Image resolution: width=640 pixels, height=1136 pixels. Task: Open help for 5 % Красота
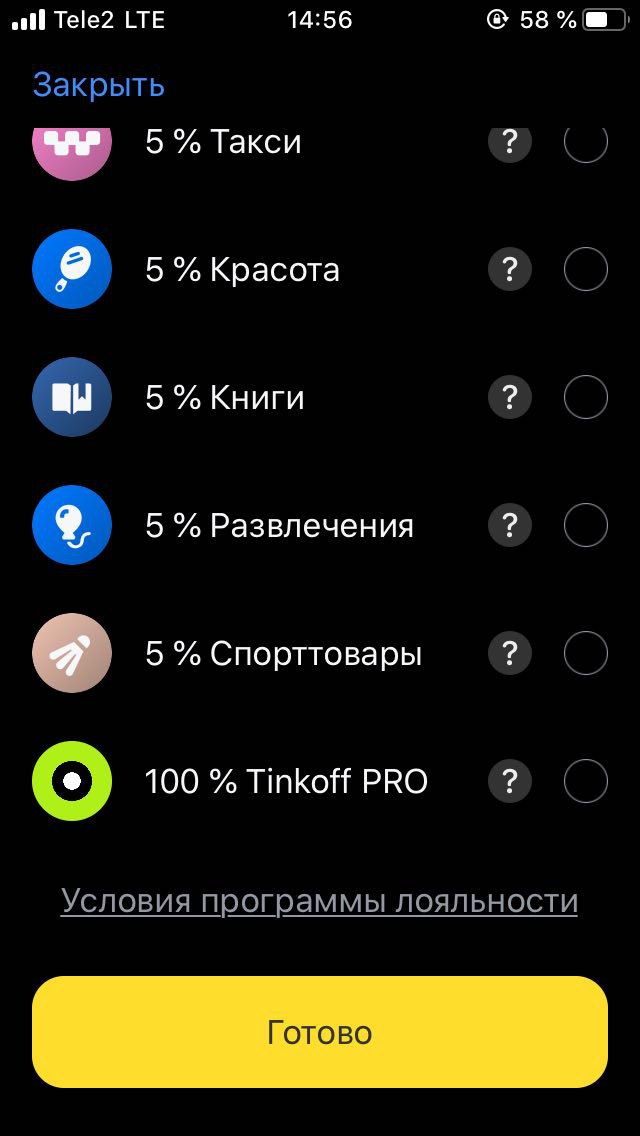510,270
